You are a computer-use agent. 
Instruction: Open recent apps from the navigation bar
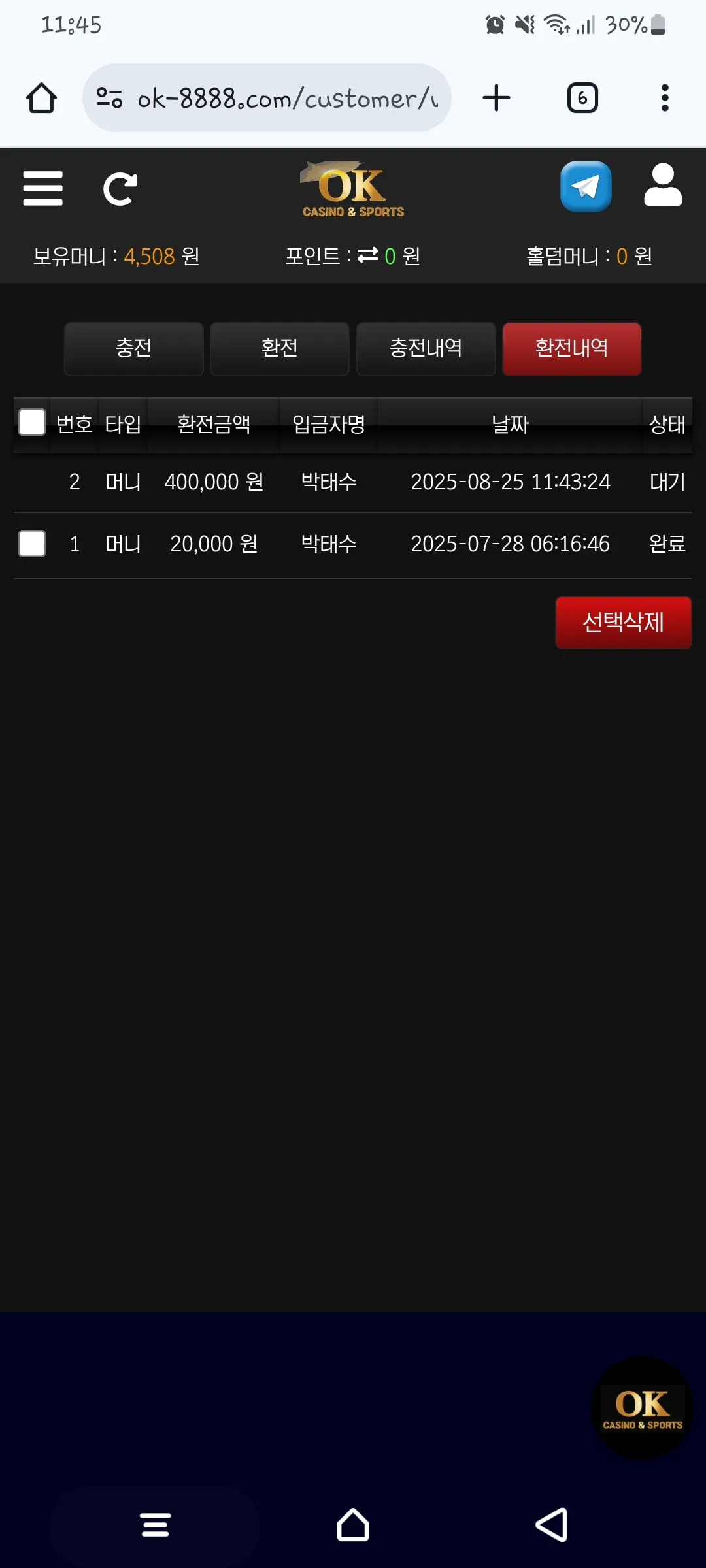(156, 1525)
